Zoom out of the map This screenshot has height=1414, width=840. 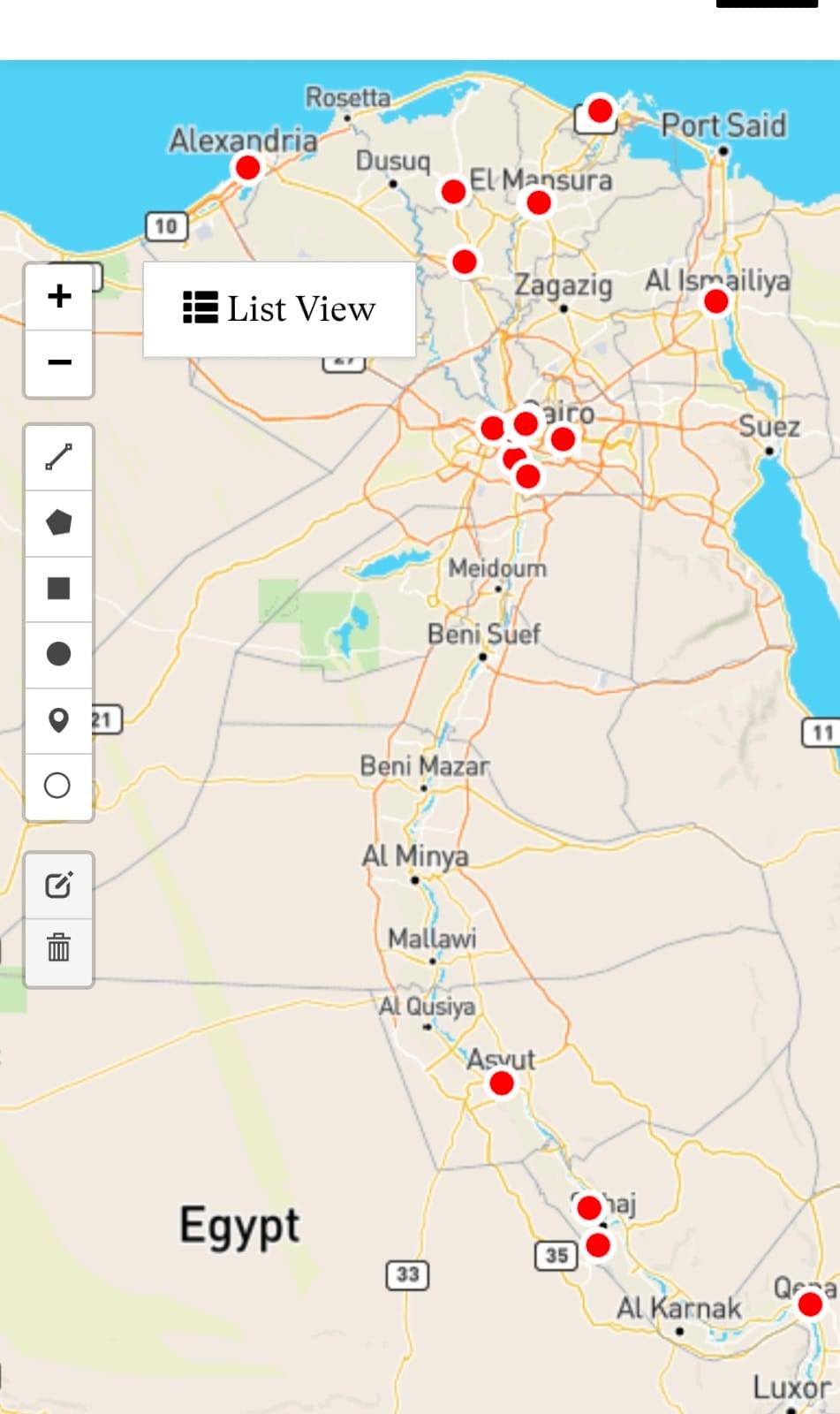coord(58,362)
